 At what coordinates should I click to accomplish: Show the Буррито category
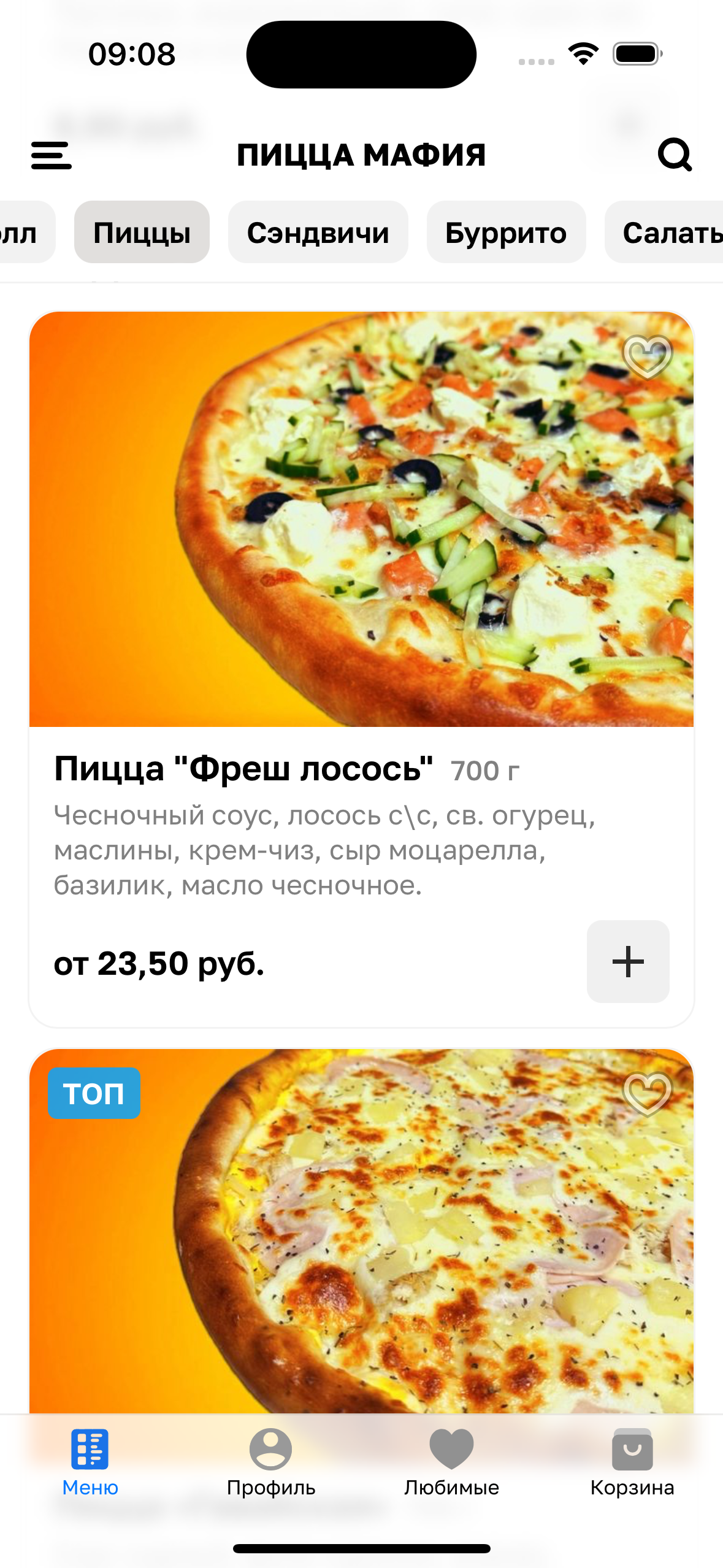pos(506,233)
